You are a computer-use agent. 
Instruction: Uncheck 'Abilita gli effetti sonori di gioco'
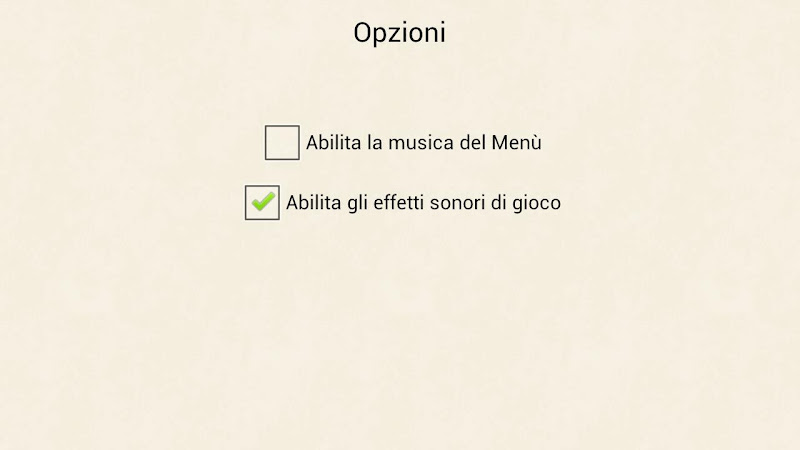tap(262, 203)
